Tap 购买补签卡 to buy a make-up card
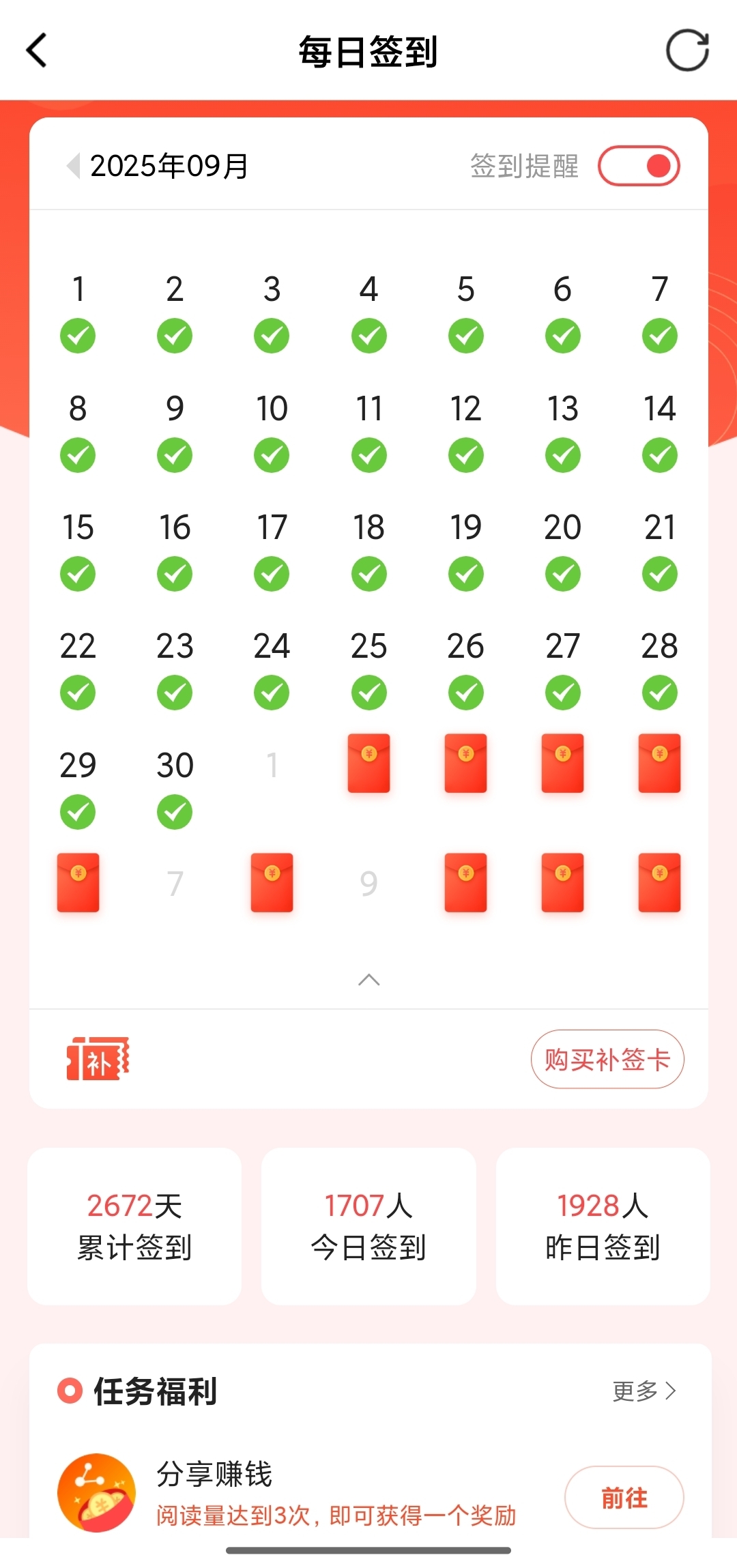 click(x=607, y=1059)
